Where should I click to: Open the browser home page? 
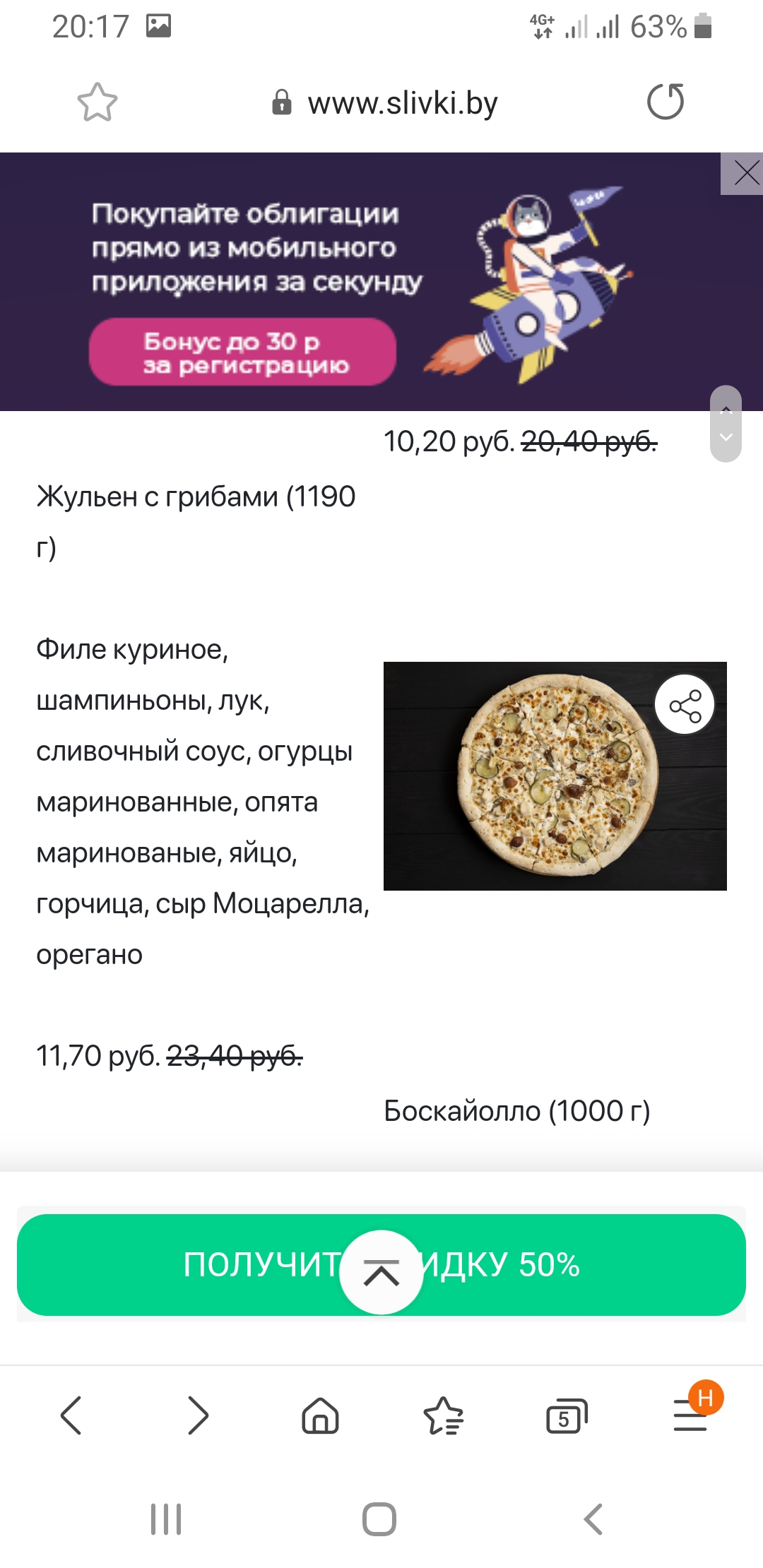320,1415
